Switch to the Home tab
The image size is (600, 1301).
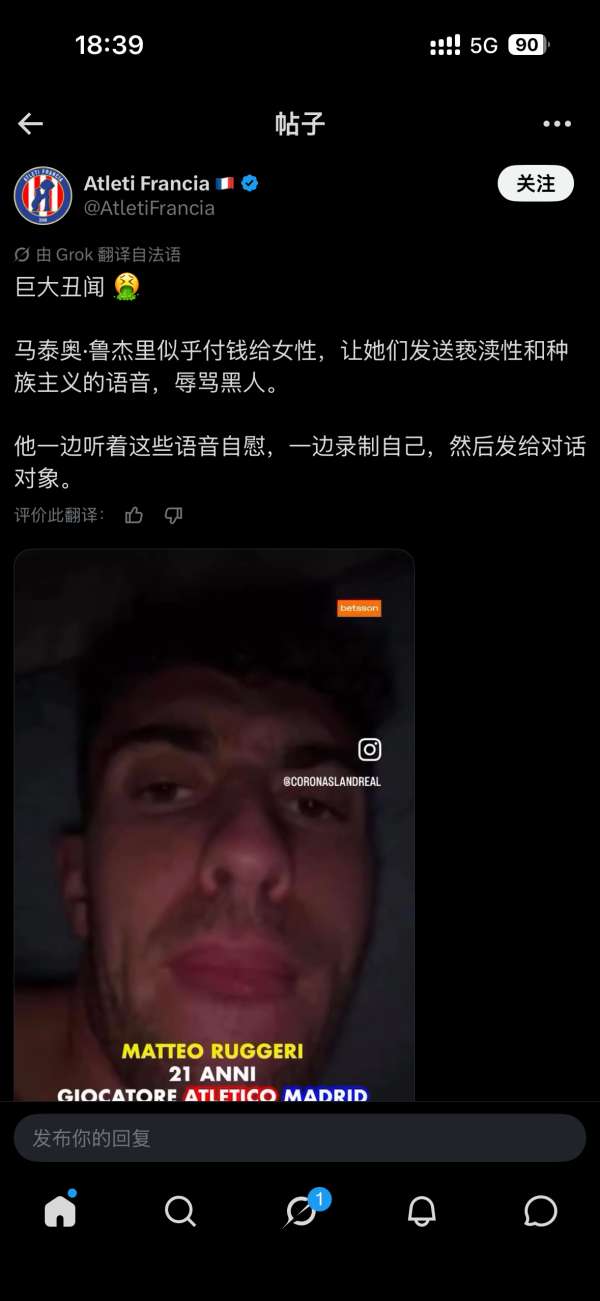coord(60,1210)
